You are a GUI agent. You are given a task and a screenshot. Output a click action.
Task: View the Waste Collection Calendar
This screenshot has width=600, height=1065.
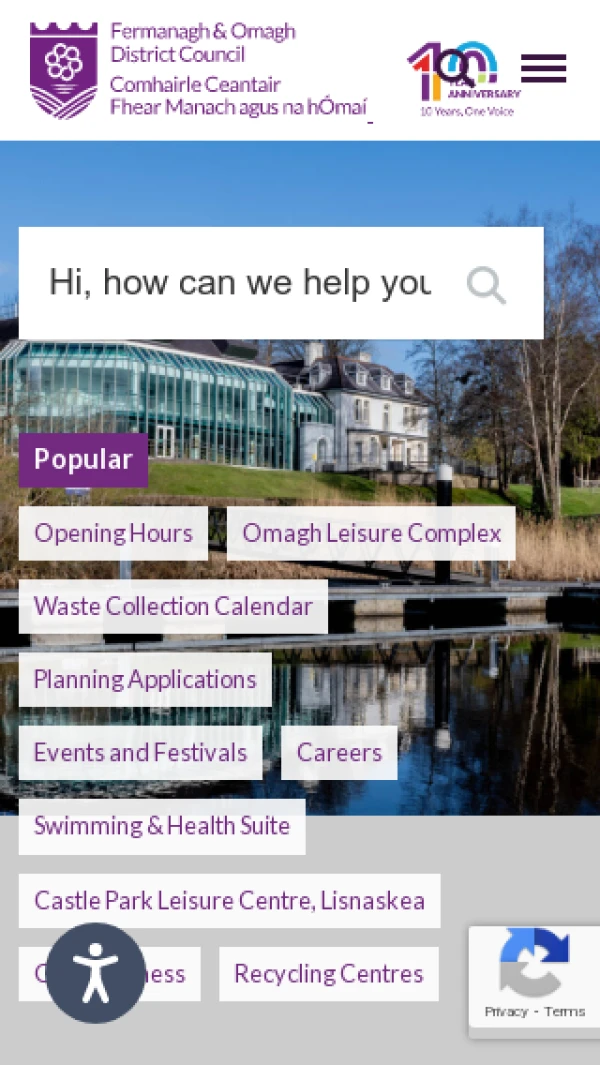click(173, 606)
